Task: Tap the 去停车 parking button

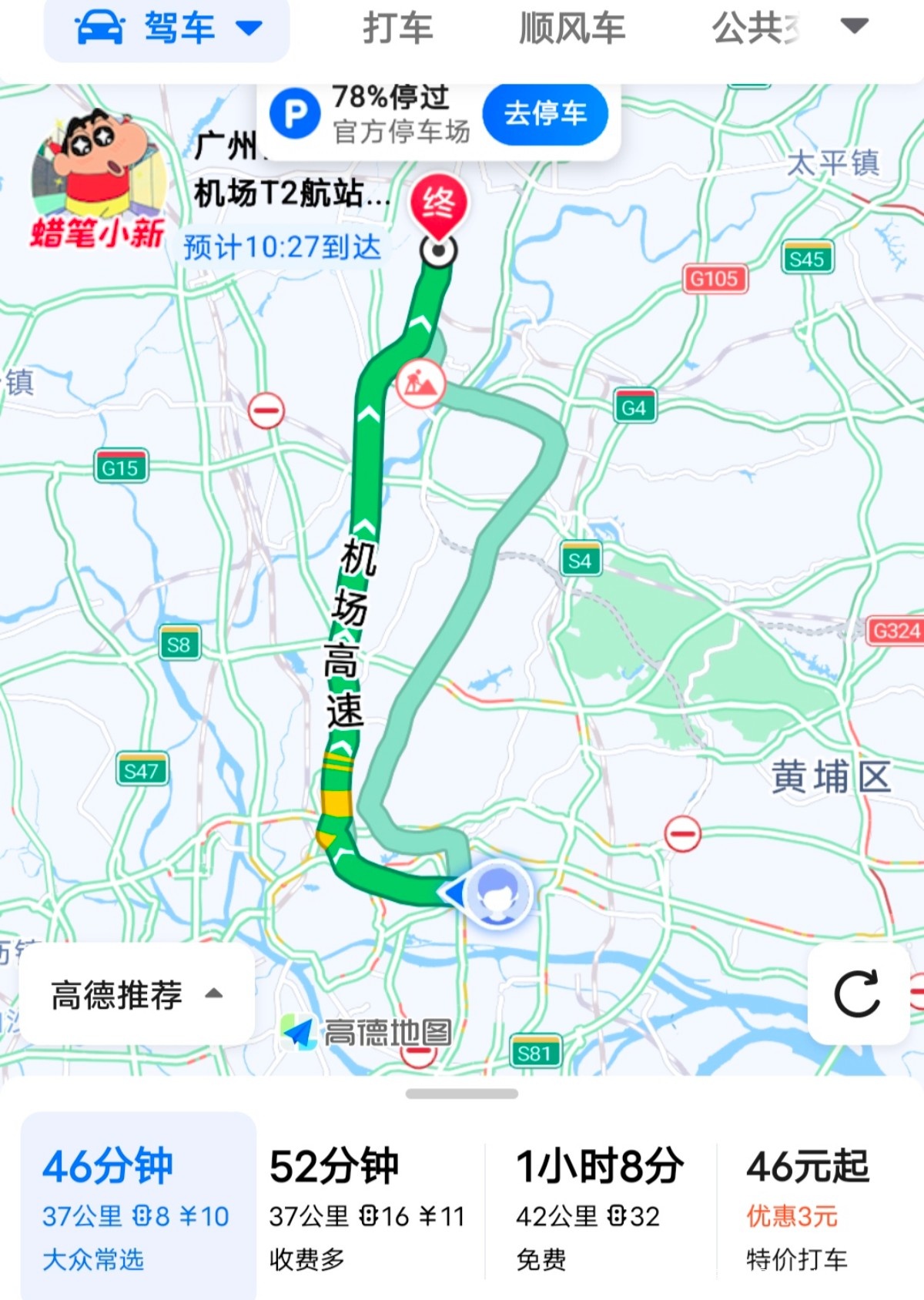Action: [x=545, y=114]
